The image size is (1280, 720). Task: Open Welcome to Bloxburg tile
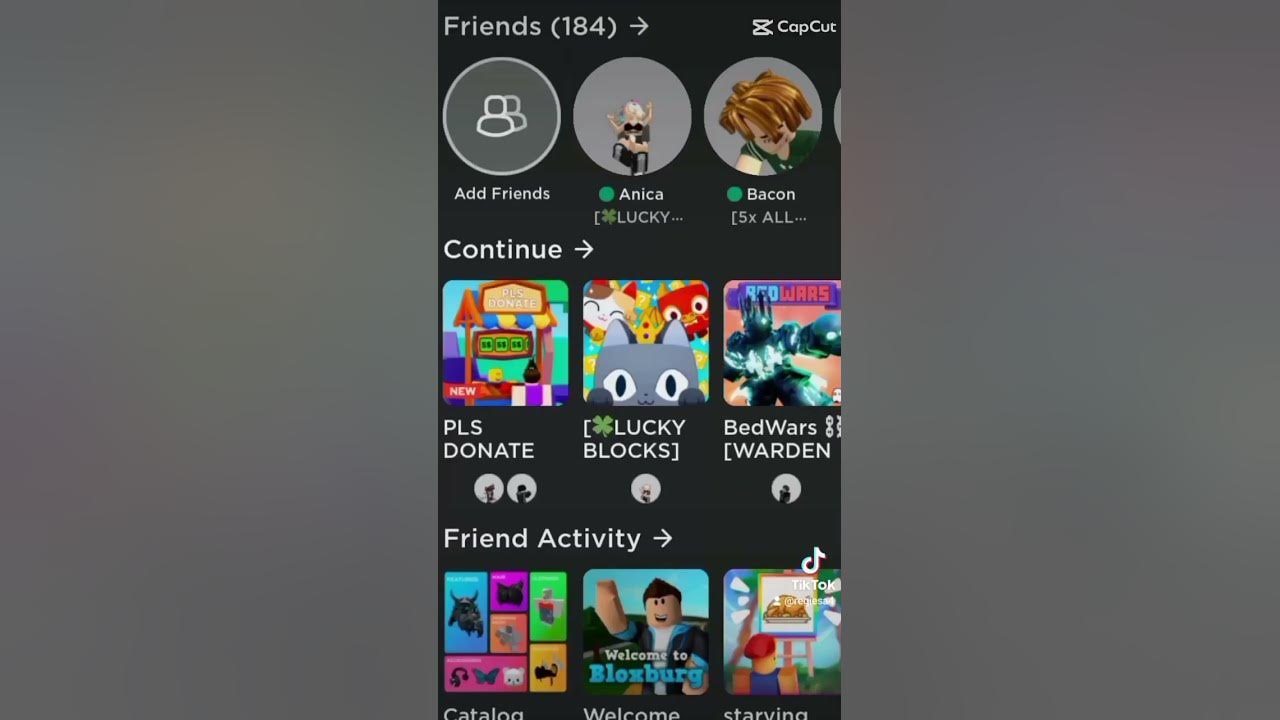pyautogui.click(x=646, y=632)
